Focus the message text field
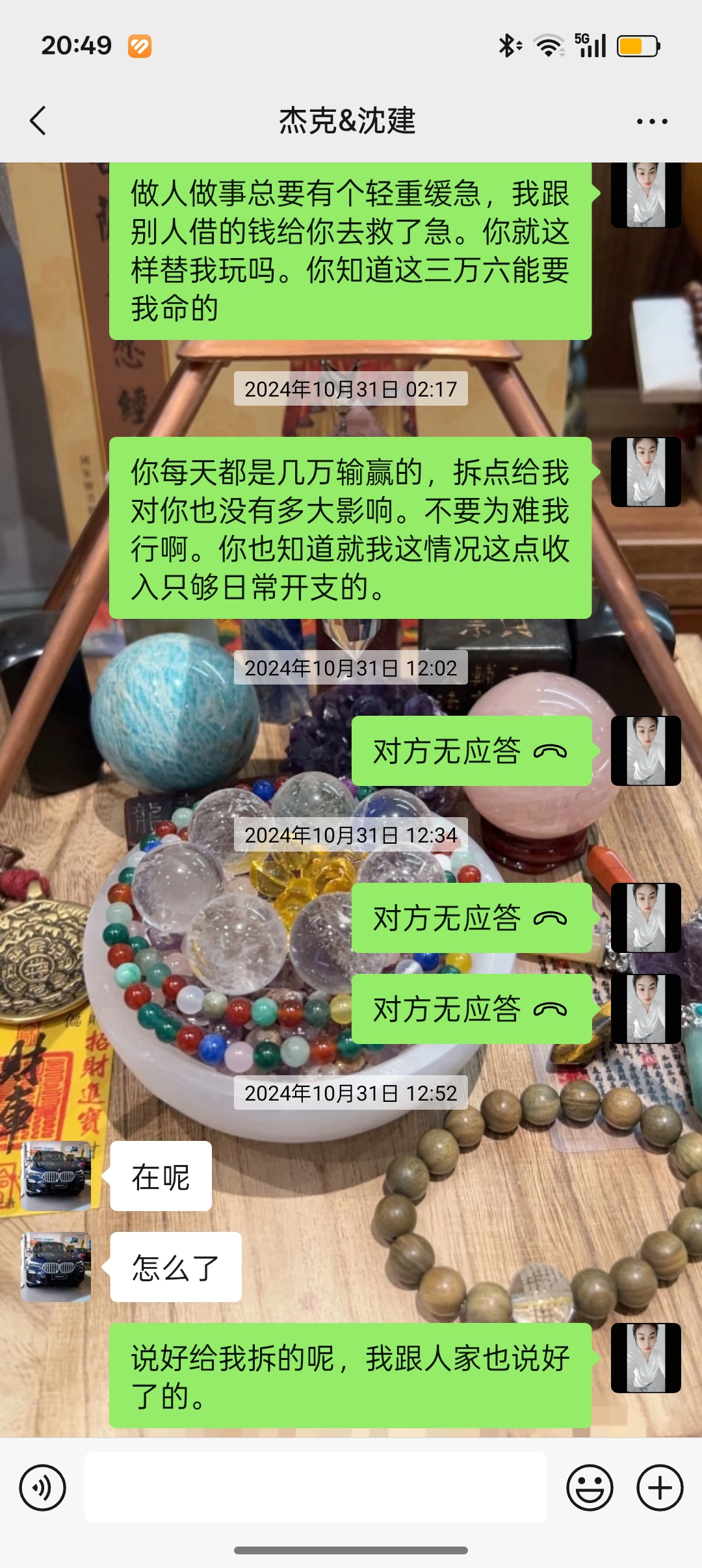Image resolution: width=702 pixels, height=1568 pixels. point(315,1487)
